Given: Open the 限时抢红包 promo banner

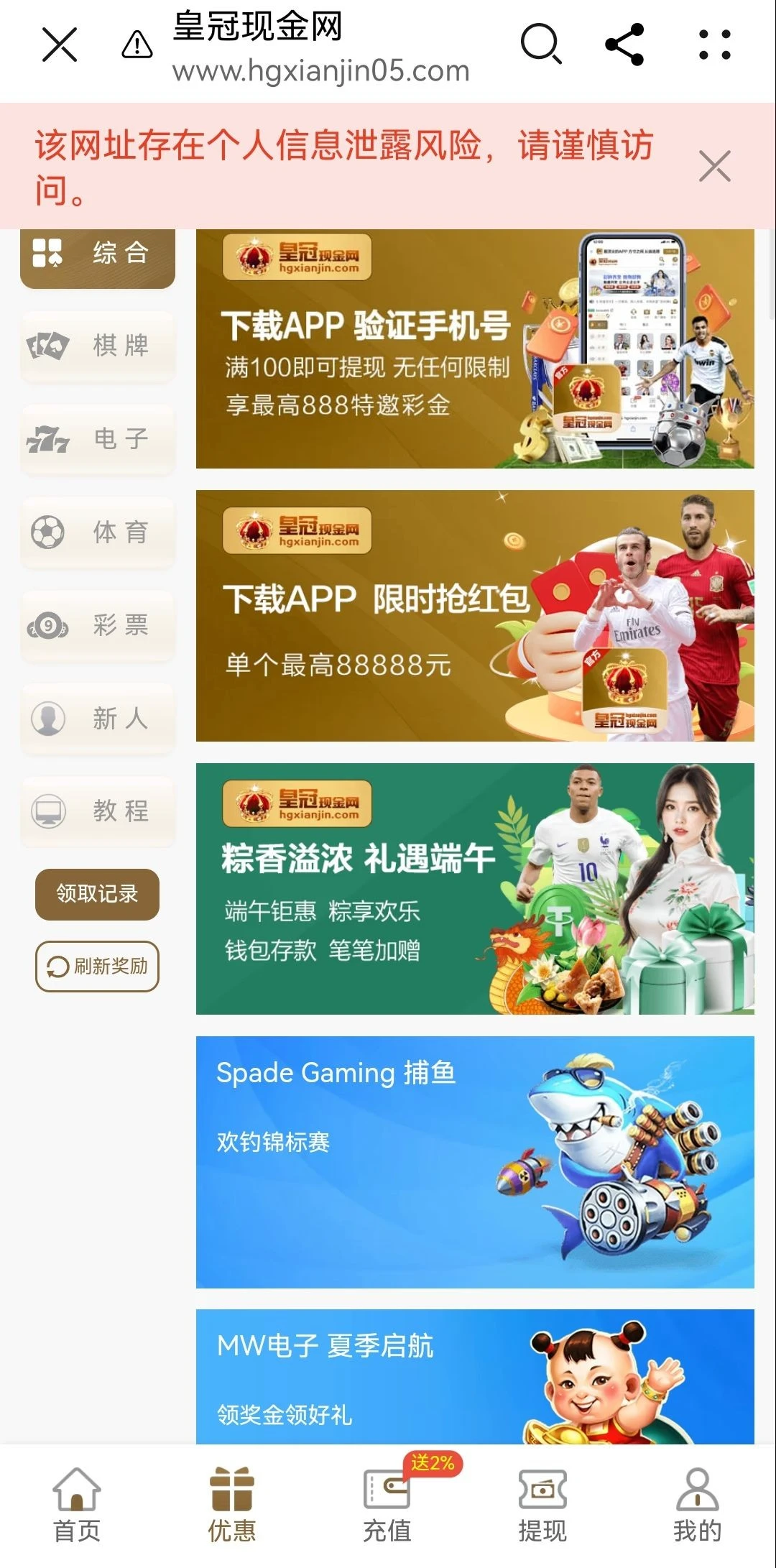Looking at the screenshot, I should [474, 616].
